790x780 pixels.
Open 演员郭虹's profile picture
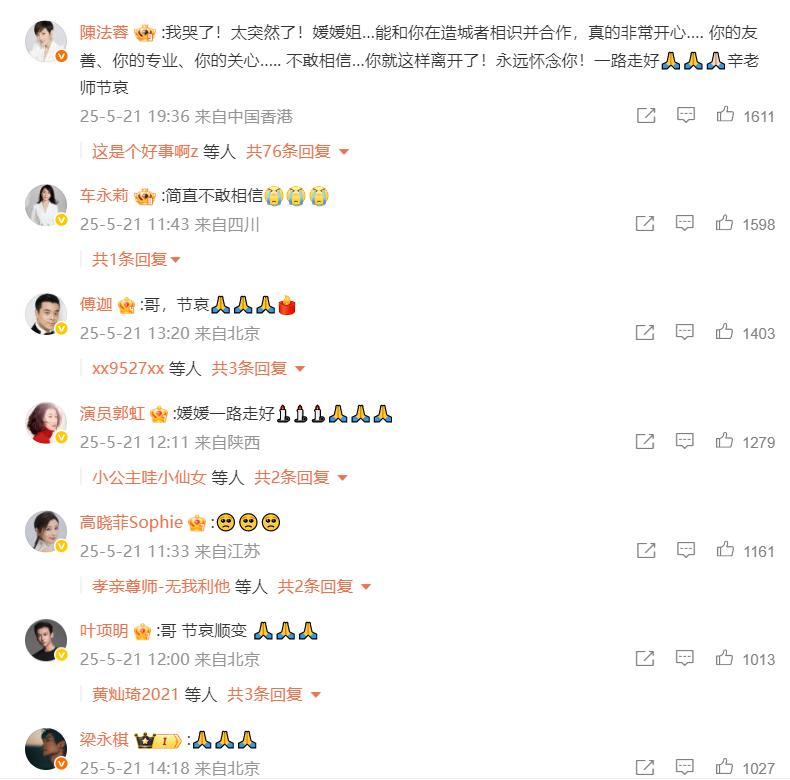point(46,422)
